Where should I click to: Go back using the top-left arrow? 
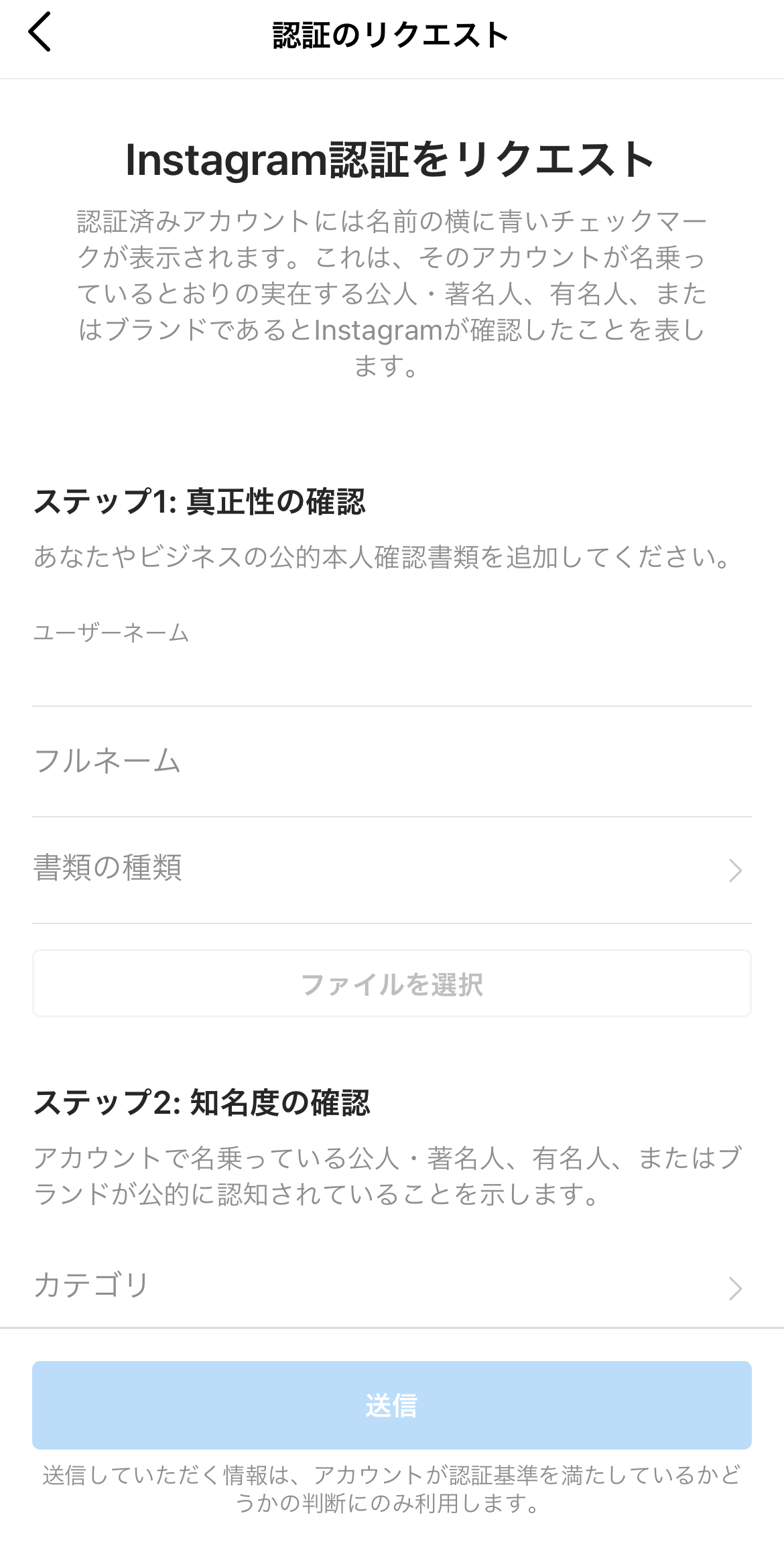(40, 32)
